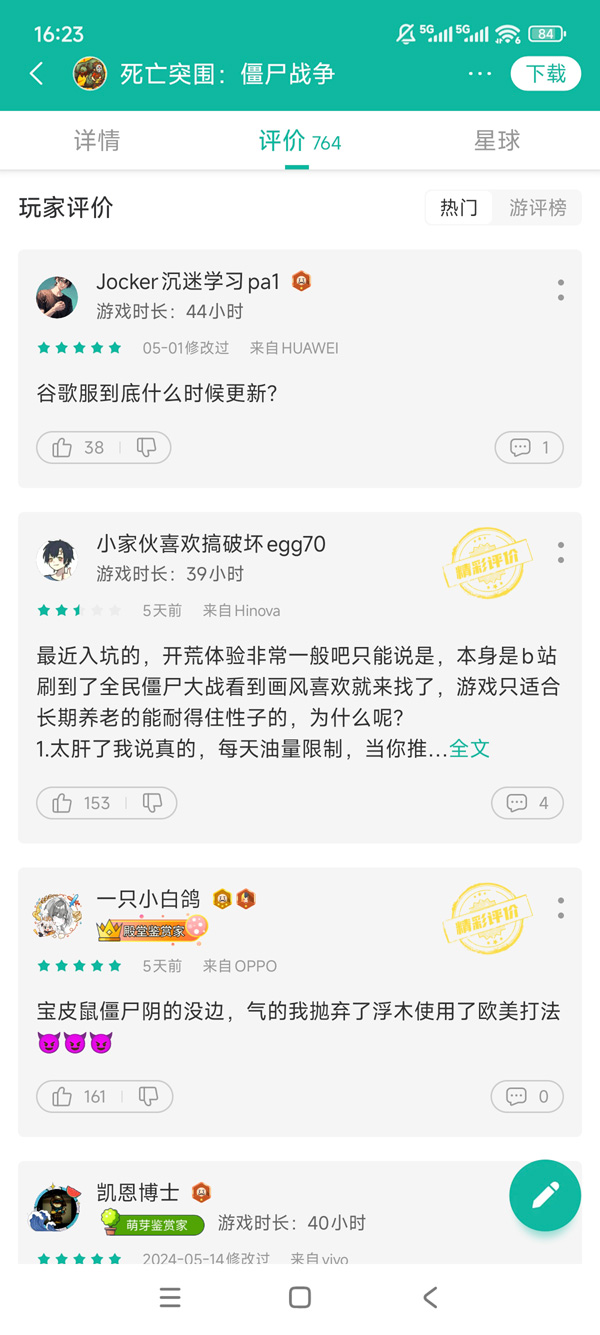Go back using the header arrow
This screenshot has width=600, height=1335.
pos(37,74)
